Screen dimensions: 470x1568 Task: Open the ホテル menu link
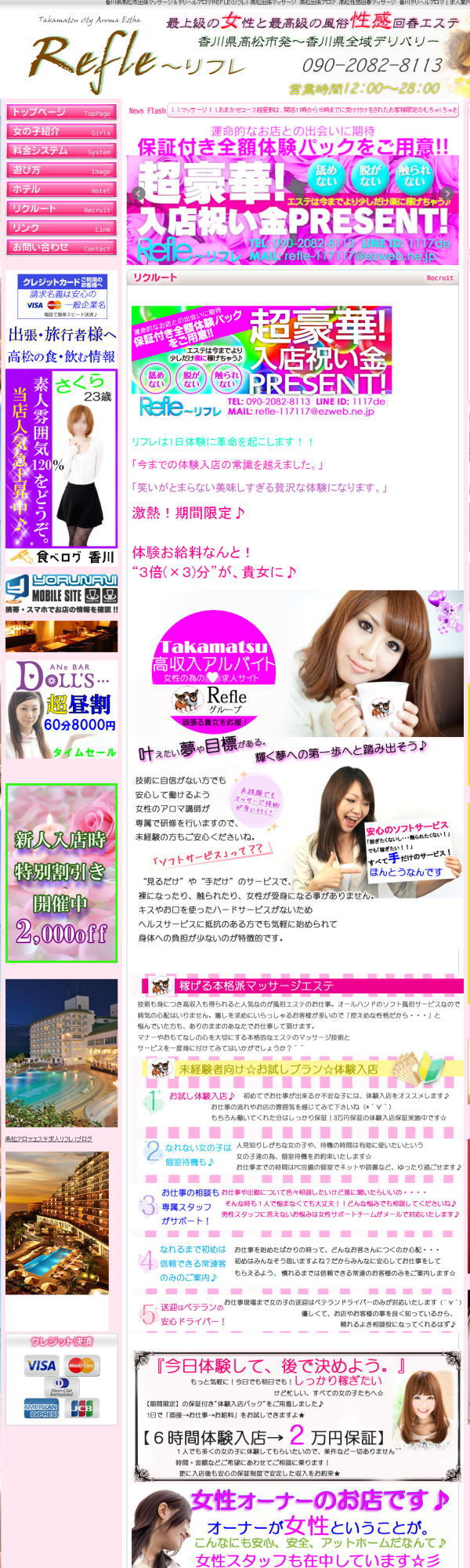coord(61,190)
